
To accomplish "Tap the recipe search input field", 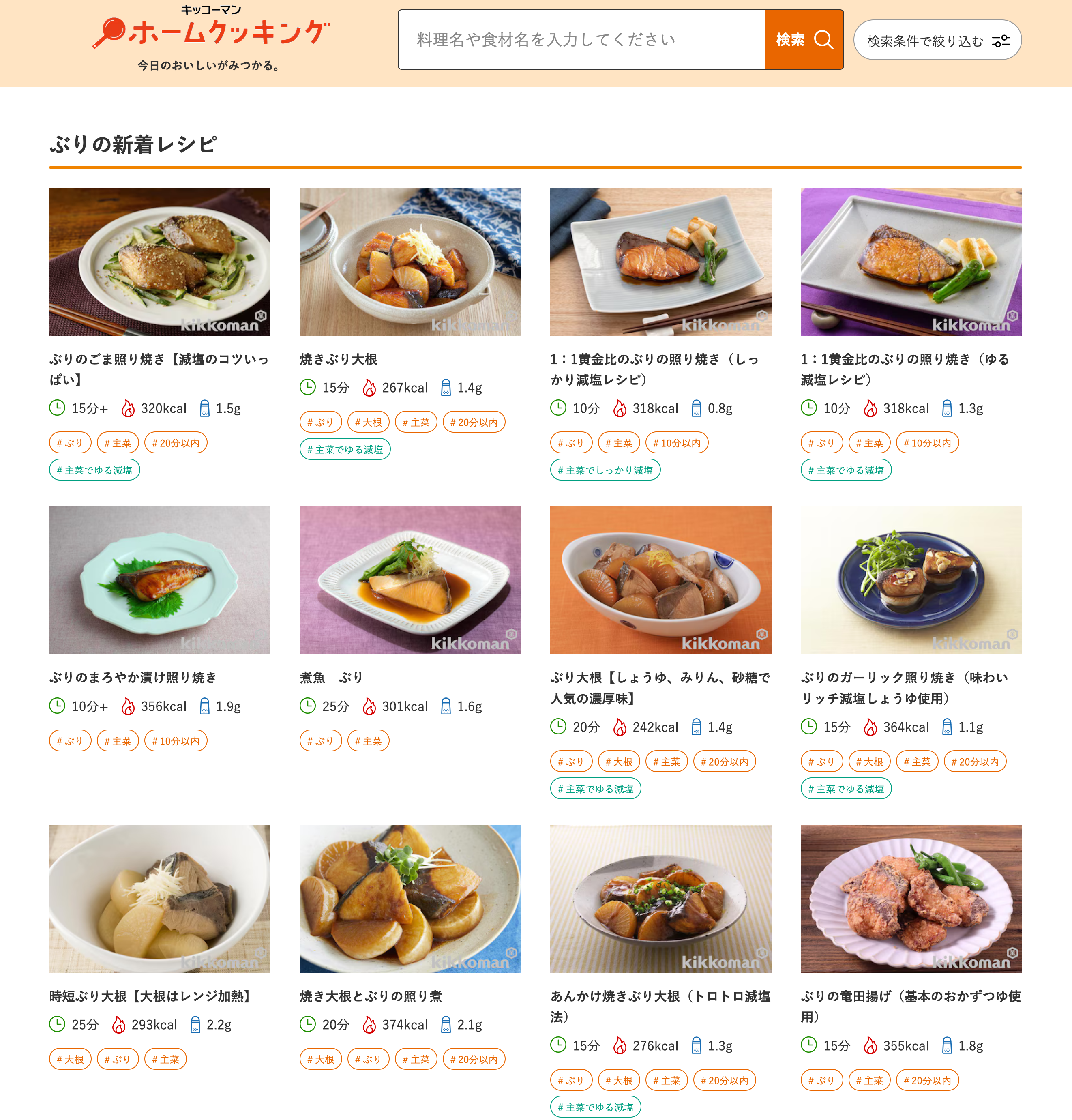I will pos(581,39).
